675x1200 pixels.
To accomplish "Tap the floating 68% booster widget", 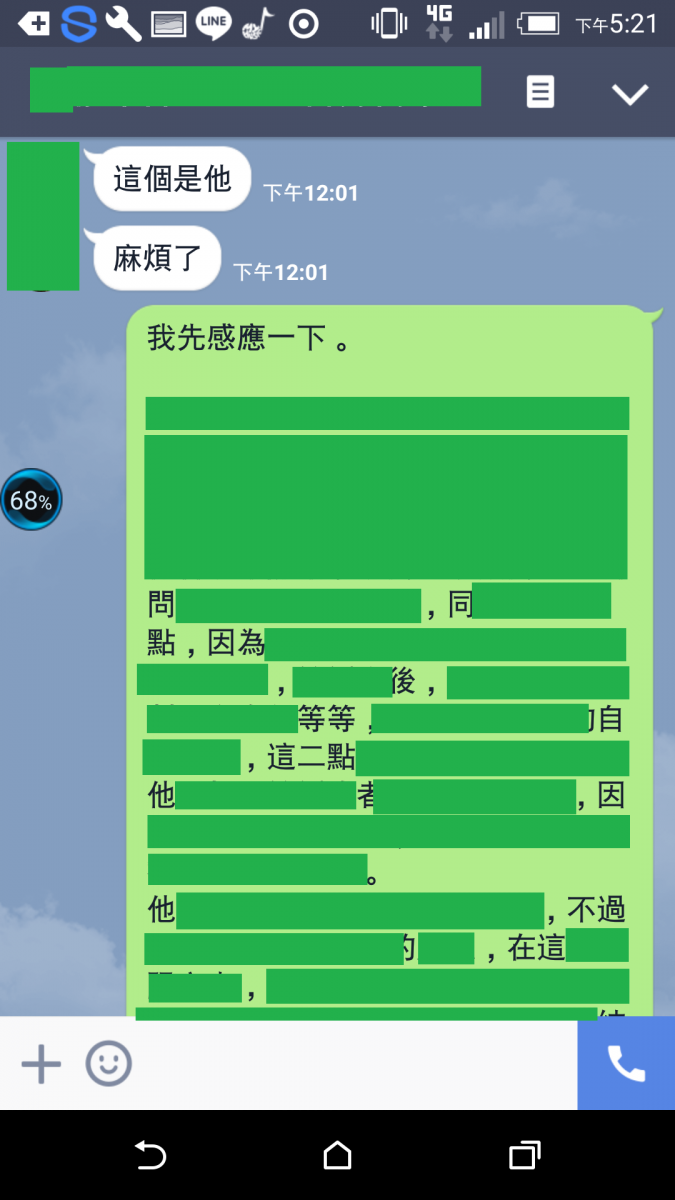I will click(31, 500).
